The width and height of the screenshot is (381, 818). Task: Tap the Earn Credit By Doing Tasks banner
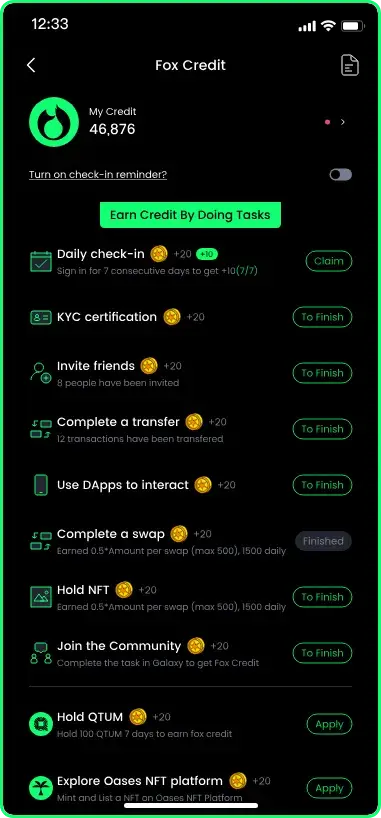[190, 215]
